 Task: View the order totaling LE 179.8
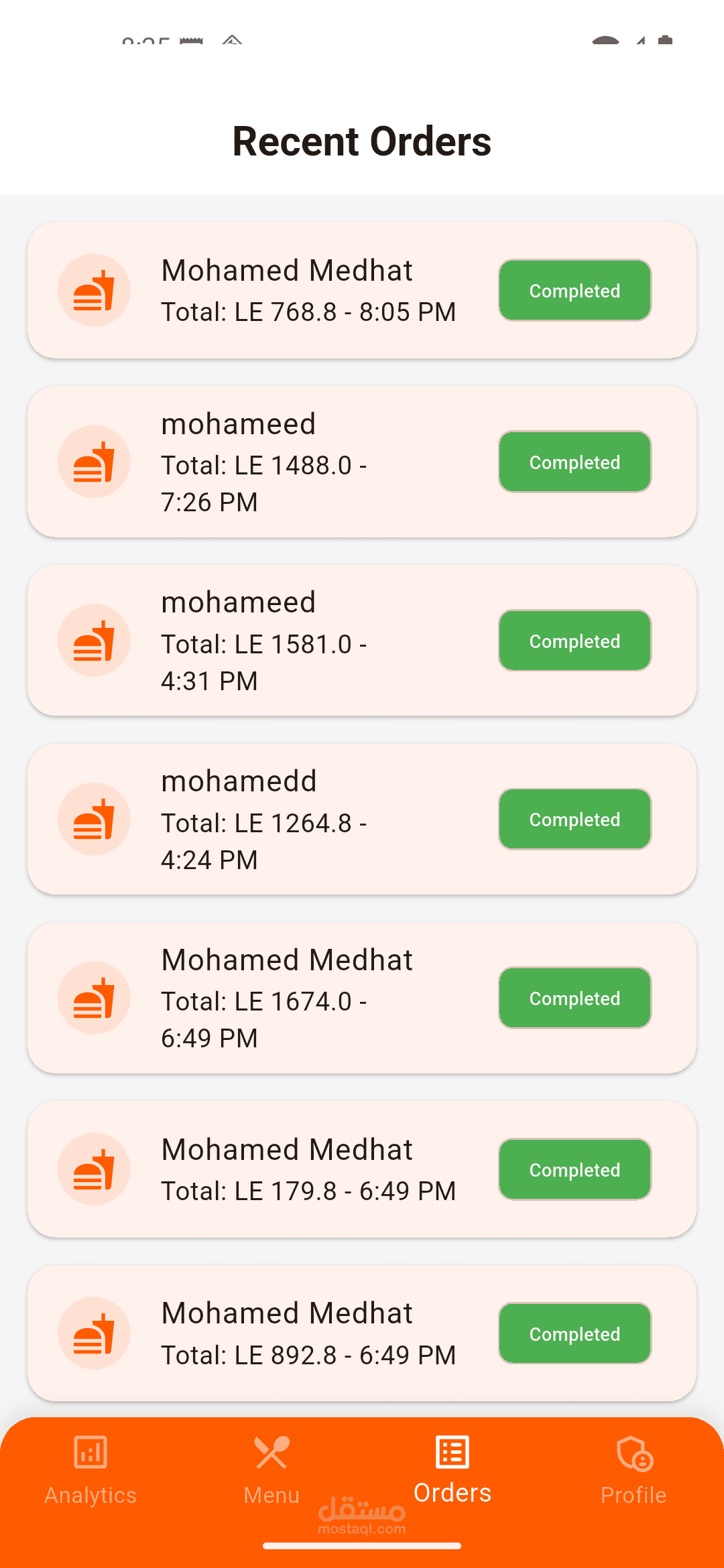pyautogui.click(x=308, y=1170)
